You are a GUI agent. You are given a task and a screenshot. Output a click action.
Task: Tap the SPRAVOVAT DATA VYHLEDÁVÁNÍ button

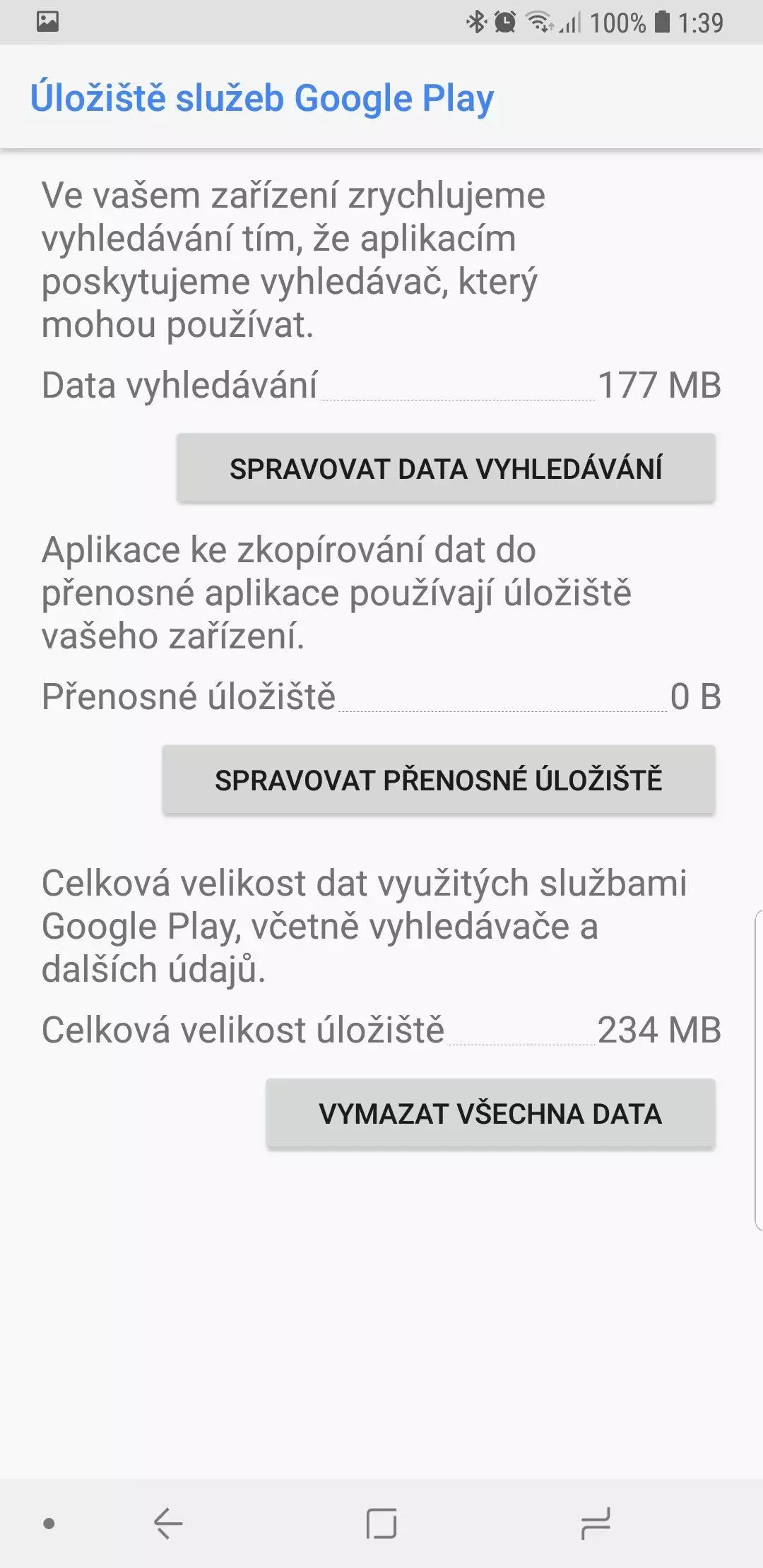pos(446,468)
